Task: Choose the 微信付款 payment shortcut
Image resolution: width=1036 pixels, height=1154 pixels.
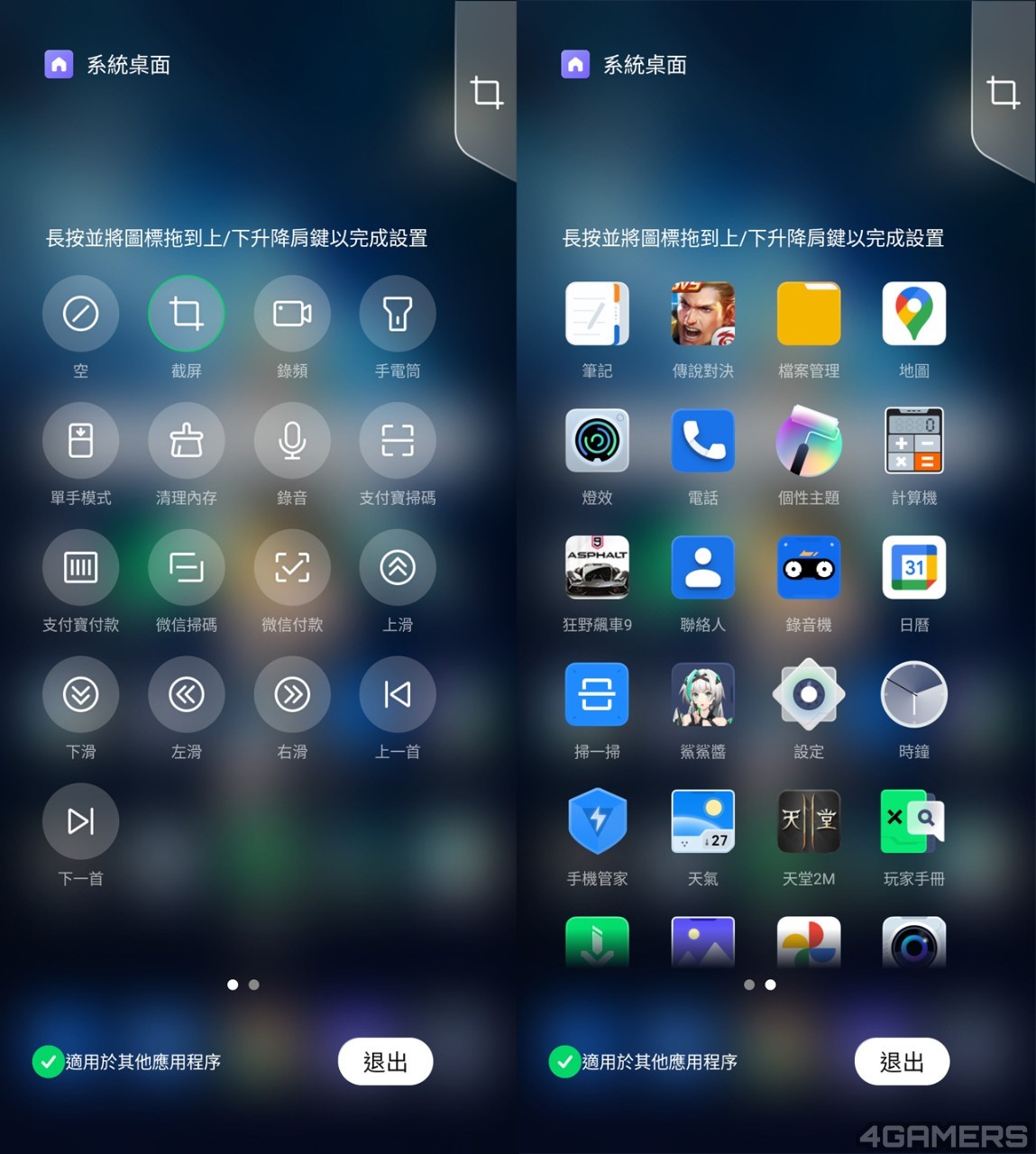Action: (x=292, y=568)
